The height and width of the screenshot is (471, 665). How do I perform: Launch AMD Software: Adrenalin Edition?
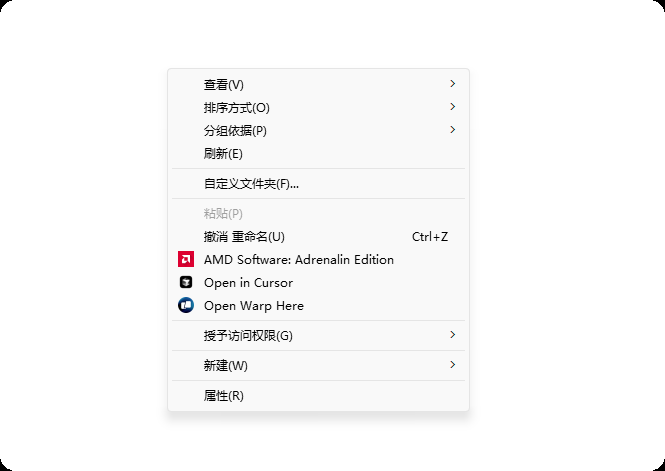[x=298, y=260]
